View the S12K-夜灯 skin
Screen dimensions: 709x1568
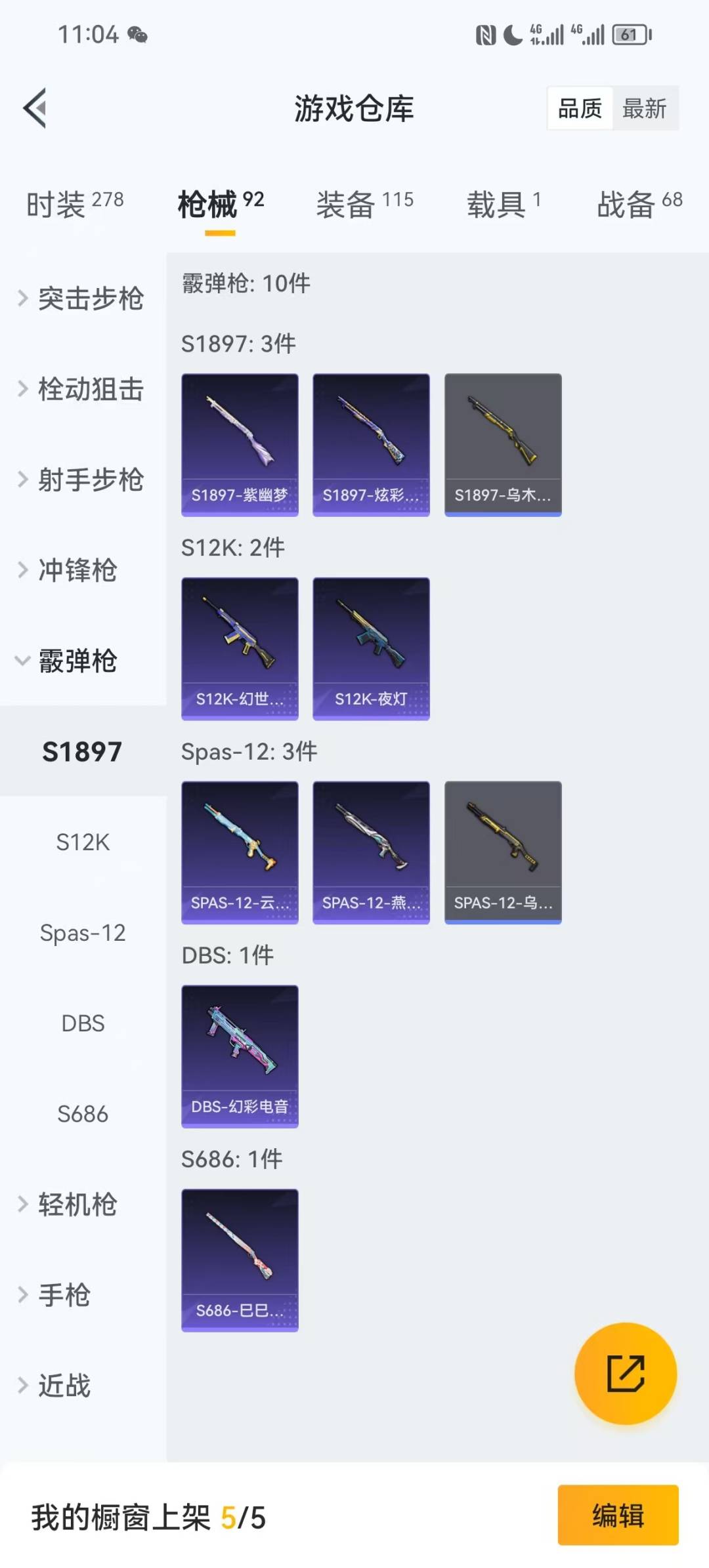click(371, 649)
